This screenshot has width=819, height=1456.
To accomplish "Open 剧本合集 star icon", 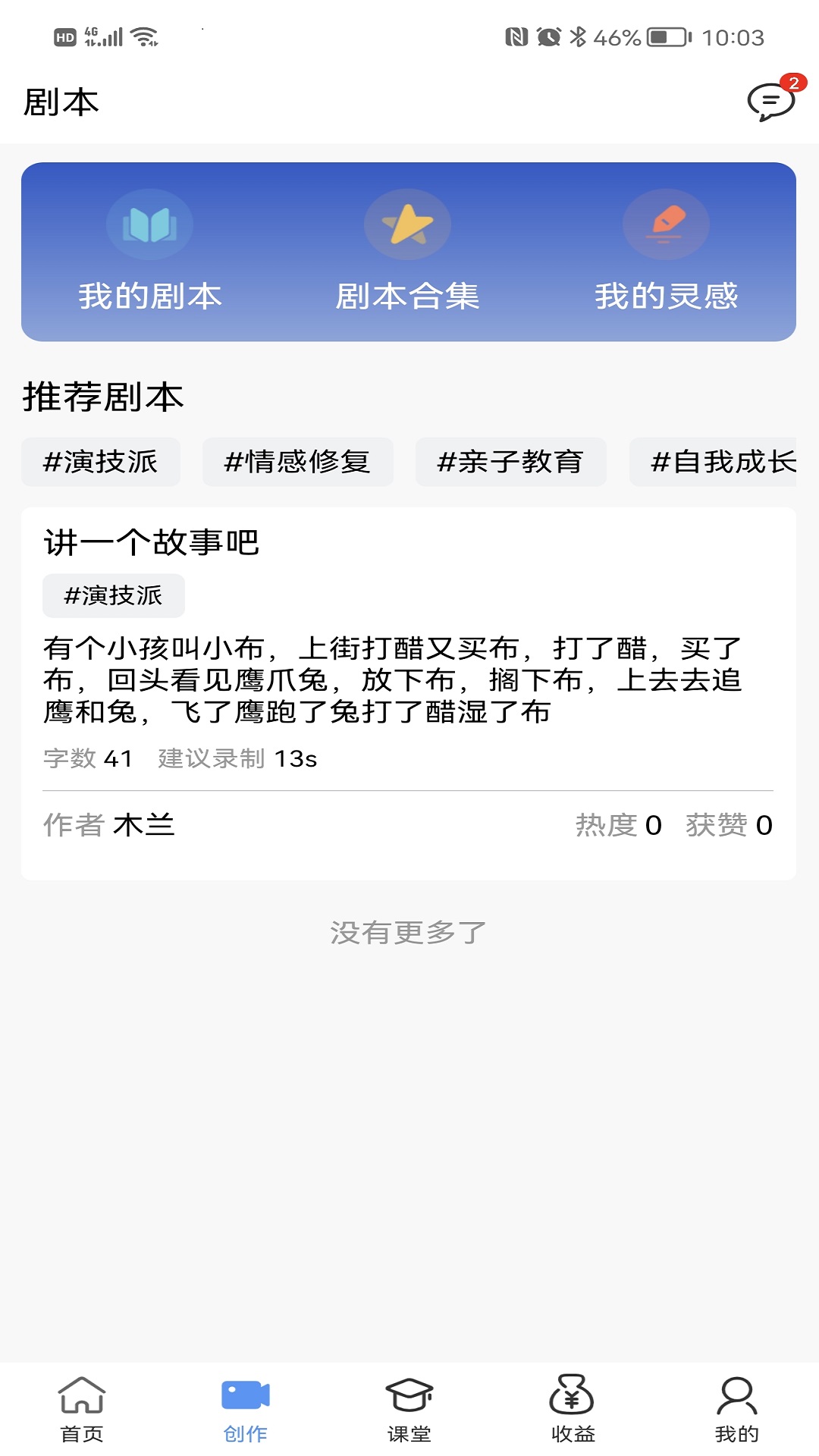I will coord(406,224).
